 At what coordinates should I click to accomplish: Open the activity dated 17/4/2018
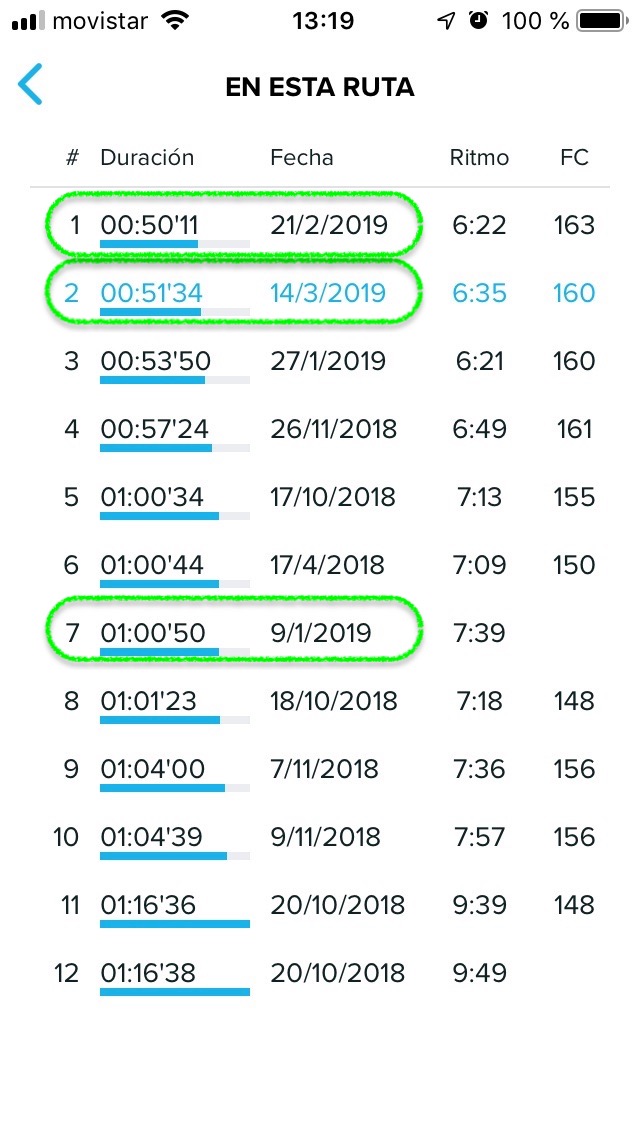(320, 566)
